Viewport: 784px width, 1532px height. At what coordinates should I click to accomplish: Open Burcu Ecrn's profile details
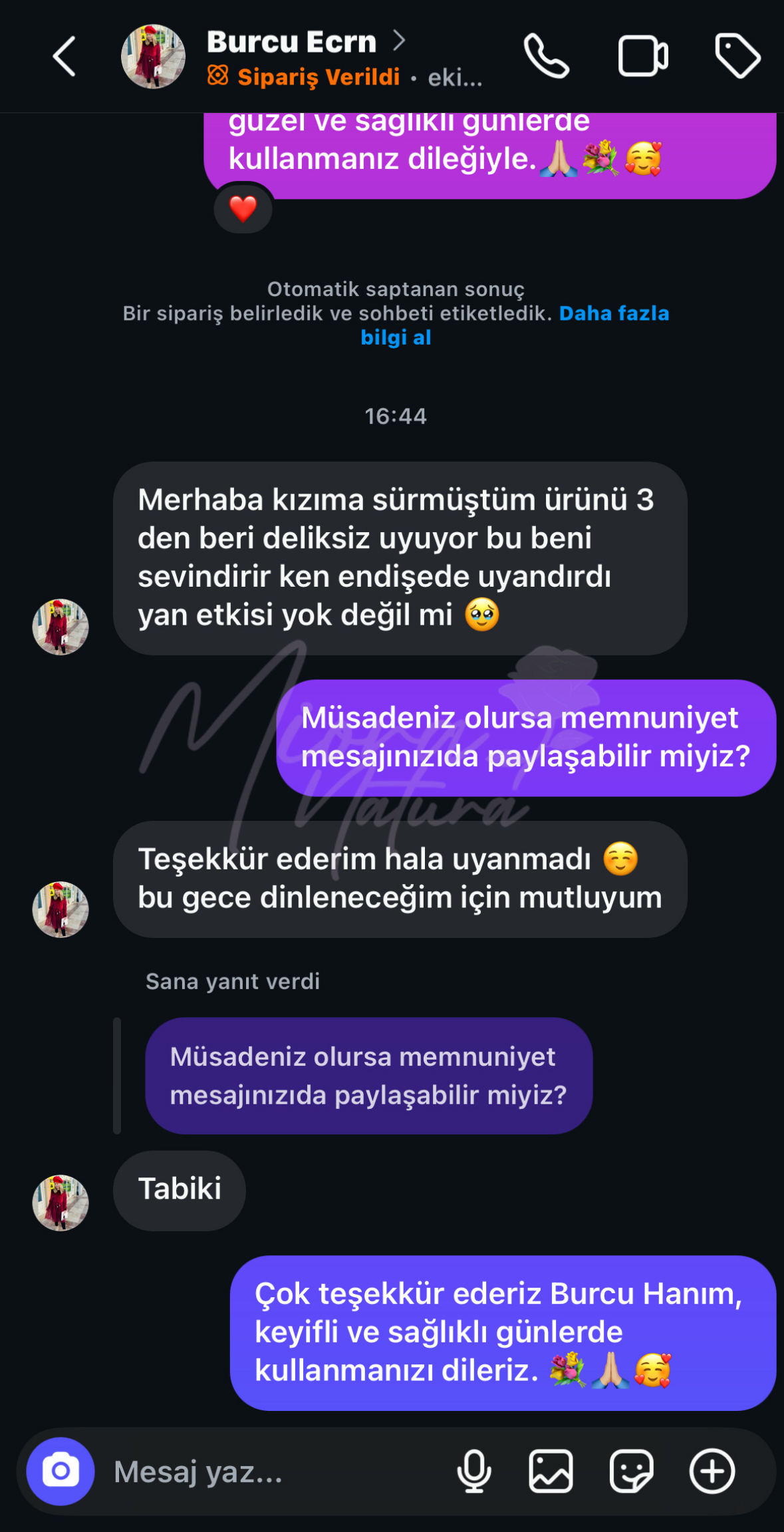[x=291, y=42]
